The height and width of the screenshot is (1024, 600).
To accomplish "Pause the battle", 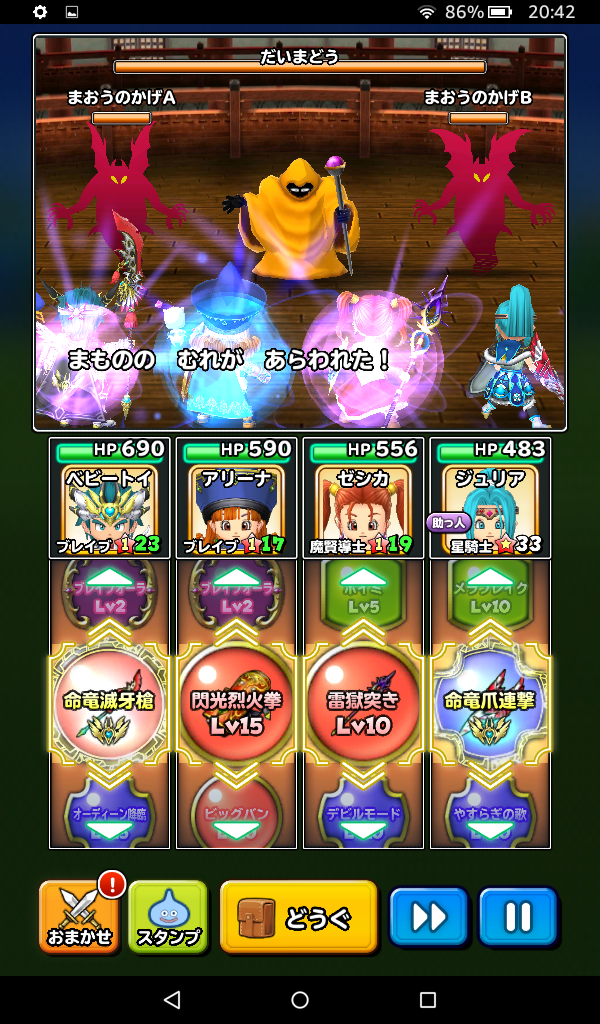I will tap(517, 916).
